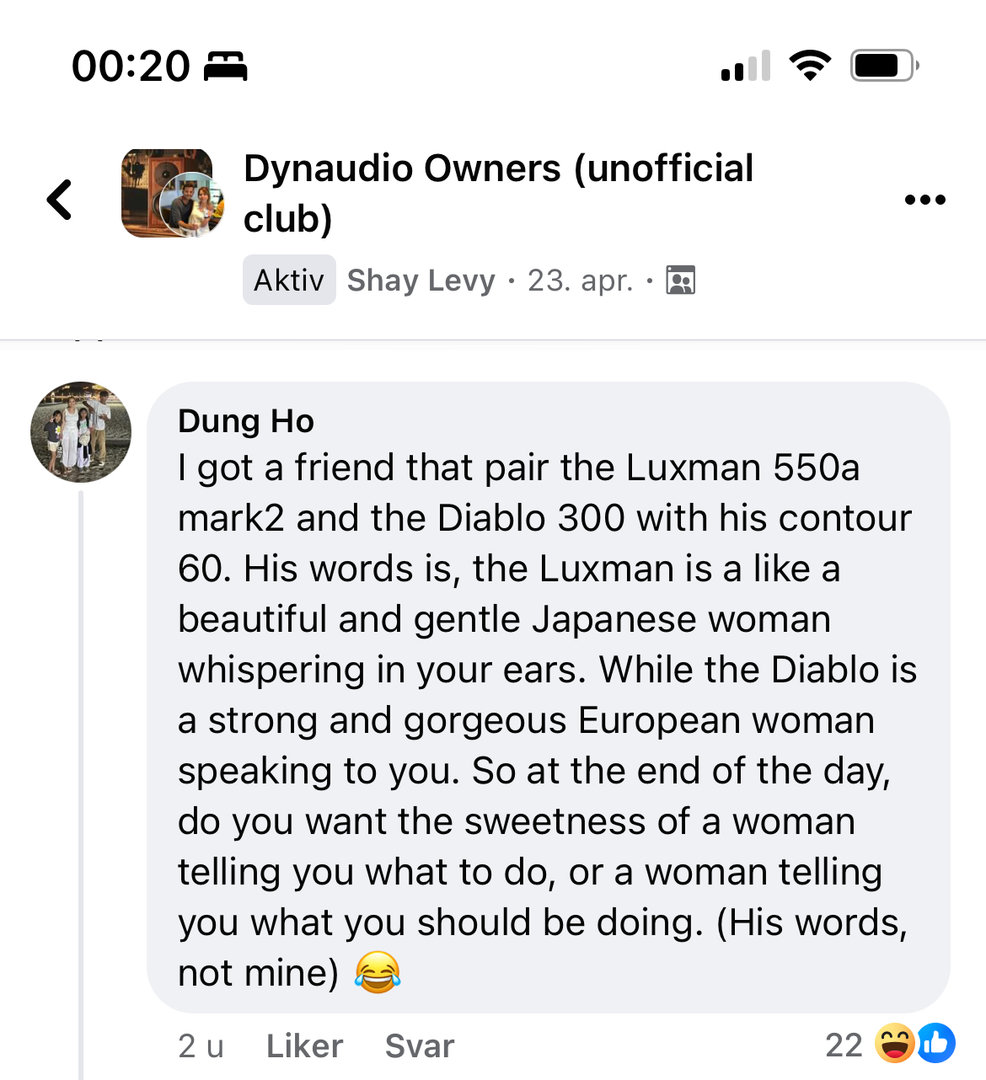Go back using the back arrow
The image size is (986, 1080).
pos(60,199)
